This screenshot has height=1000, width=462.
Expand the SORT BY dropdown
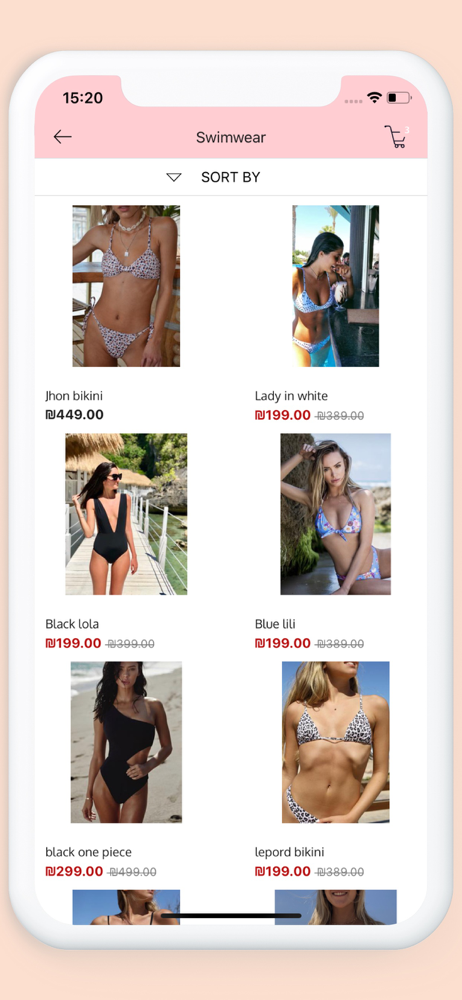coord(213,177)
